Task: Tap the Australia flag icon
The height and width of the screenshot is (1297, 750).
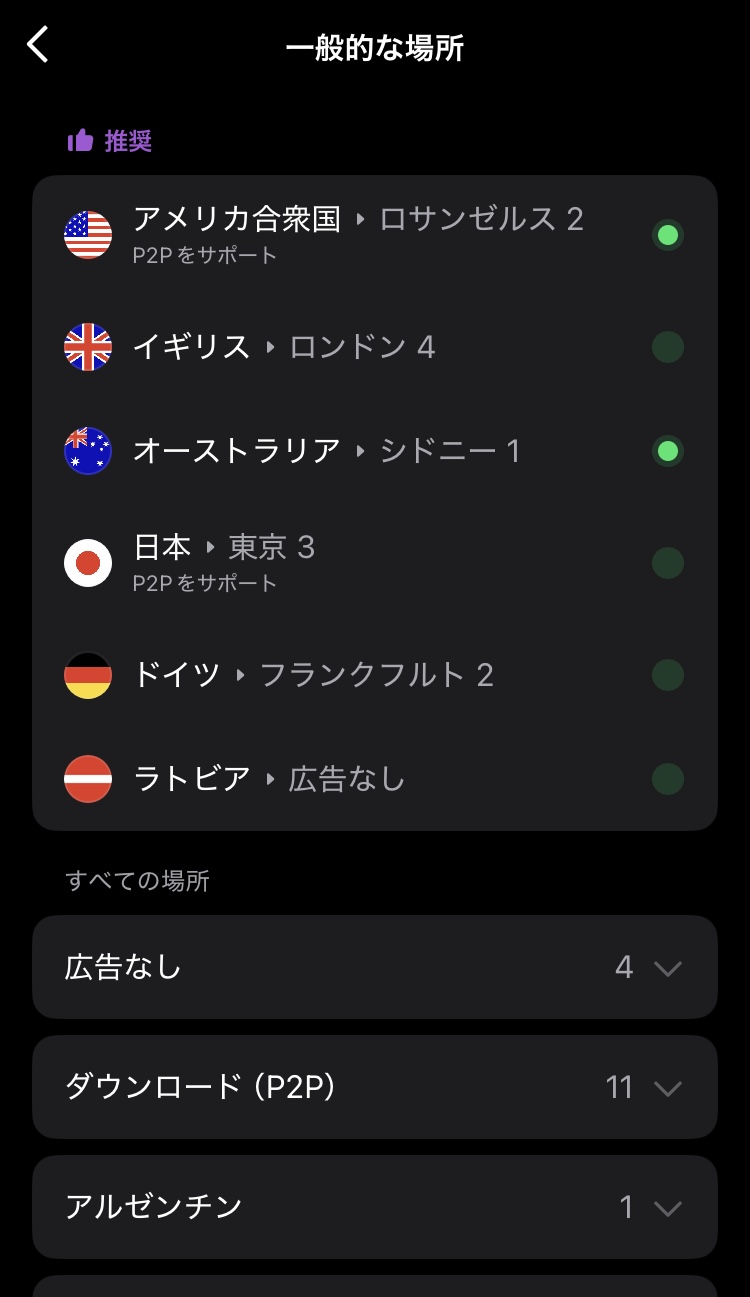Action: (x=88, y=450)
